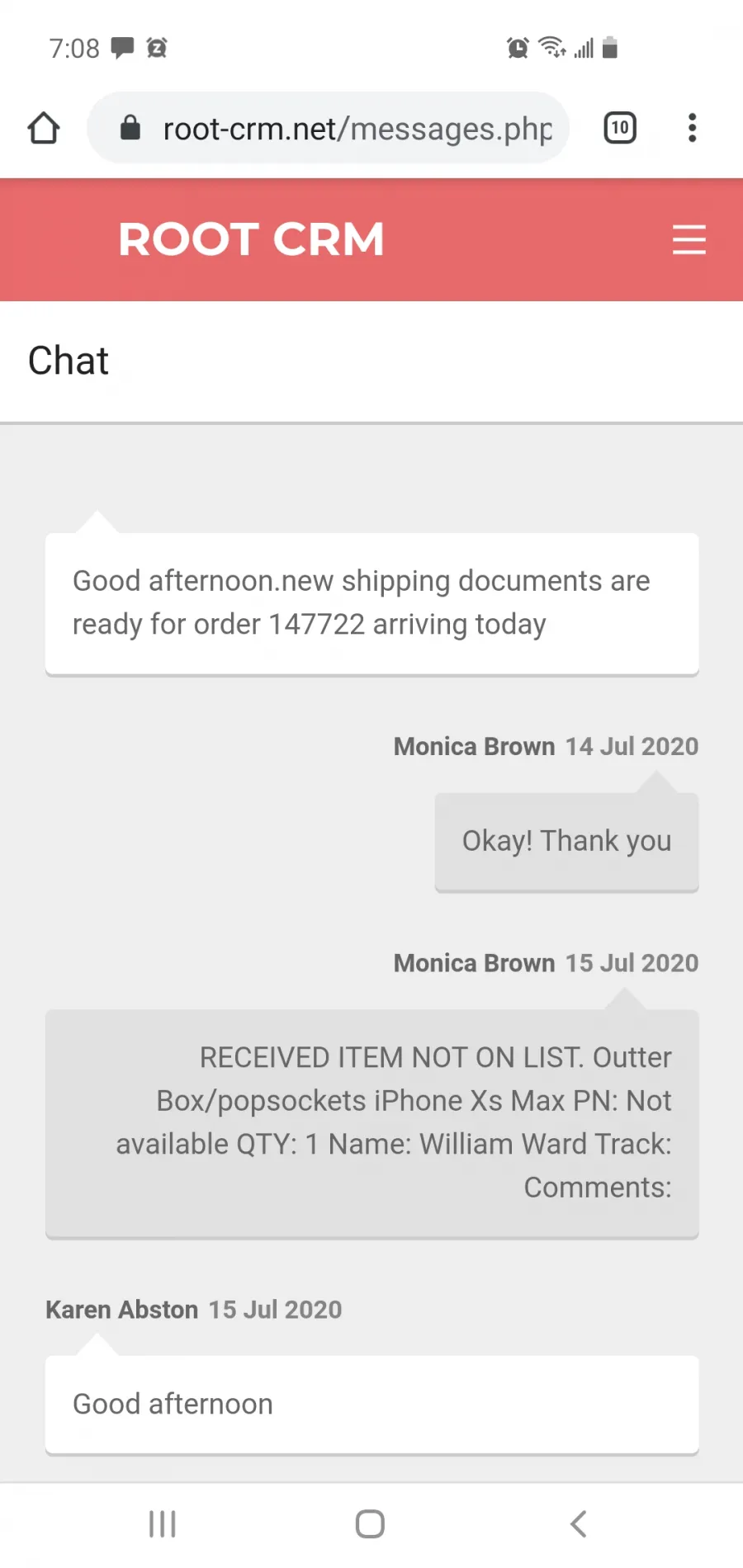
Task: Open the recent apps view
Action: tap(163, 1523)
